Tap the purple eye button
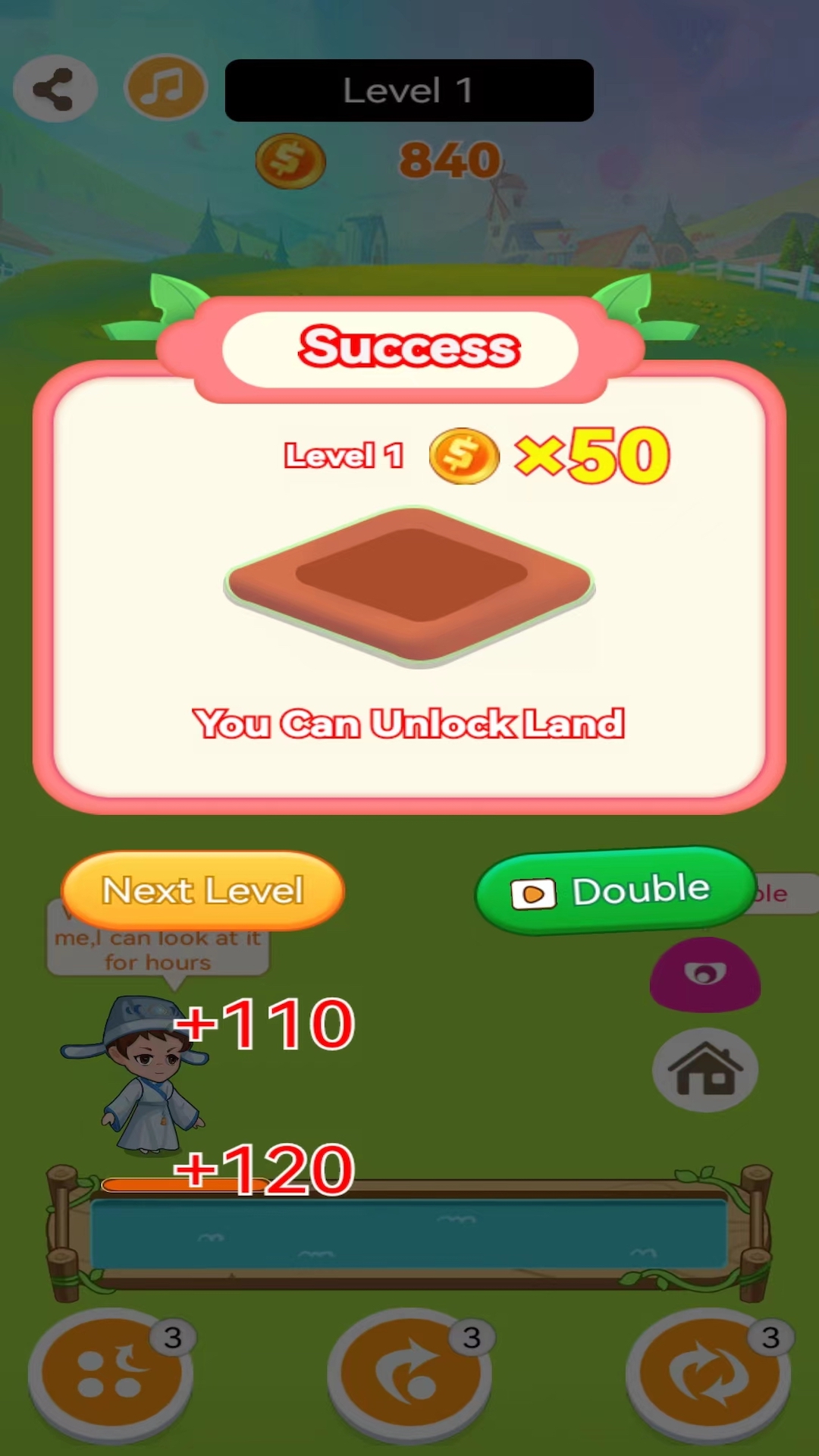Screen dimensions: 819x1456 704,974
